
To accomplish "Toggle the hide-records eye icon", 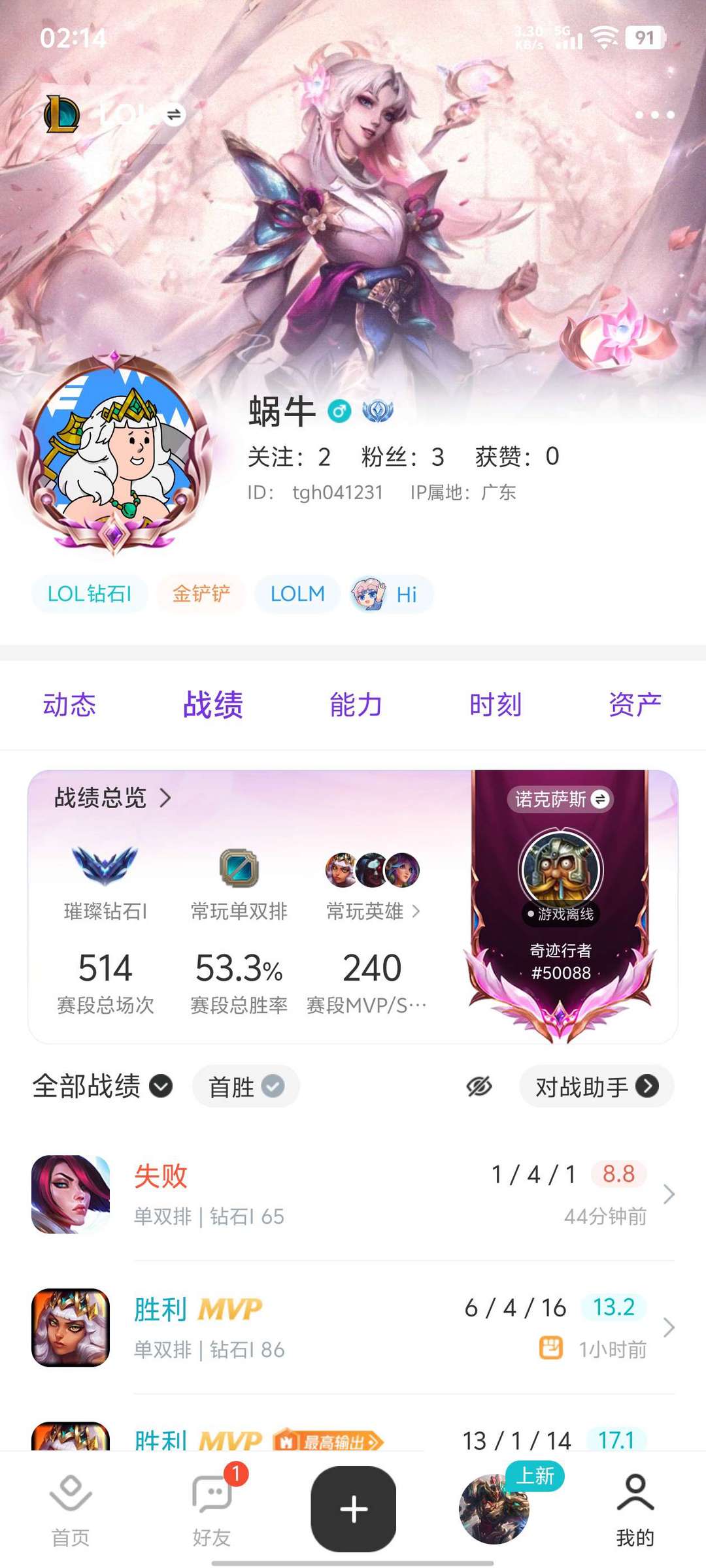I will (479, 1085).
